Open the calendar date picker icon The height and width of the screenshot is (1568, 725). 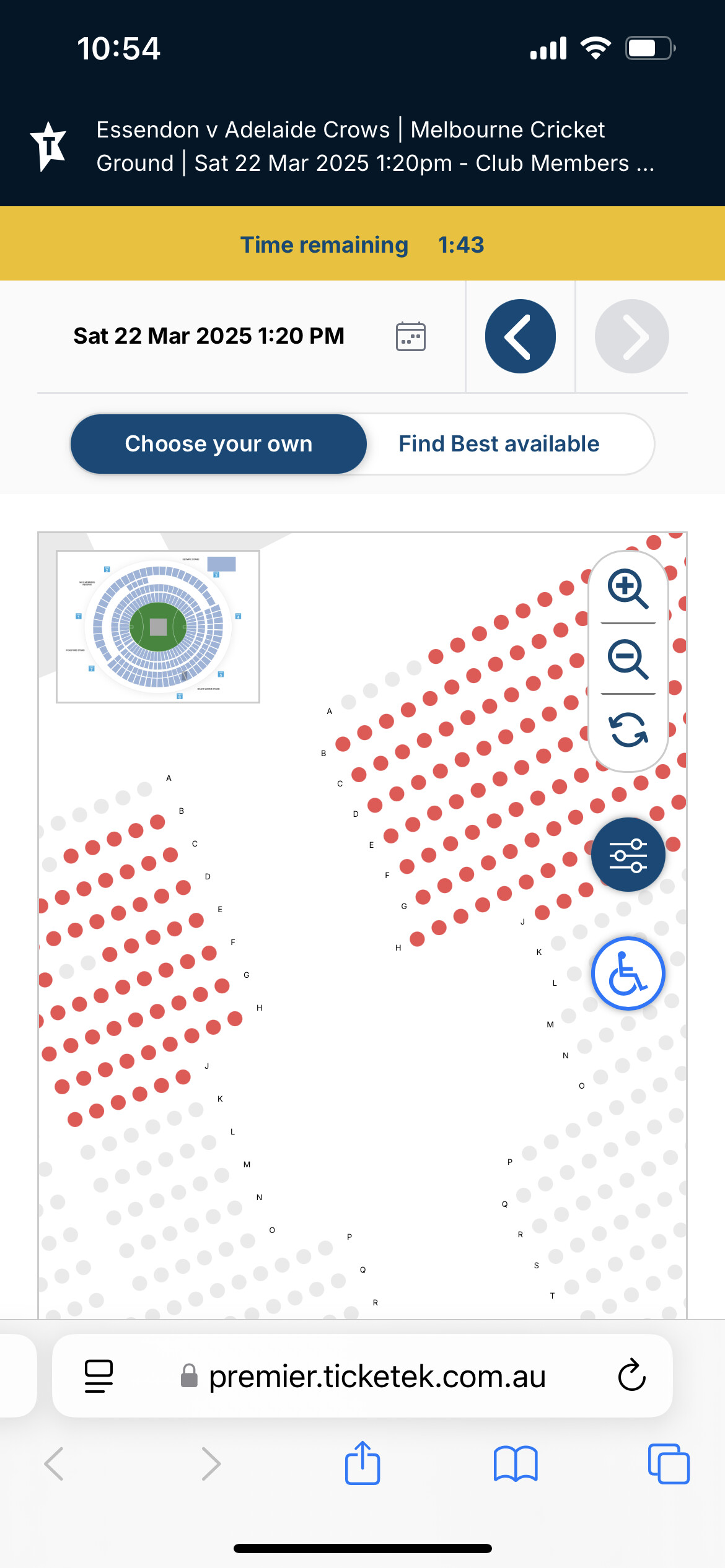[x=410, y=336]
